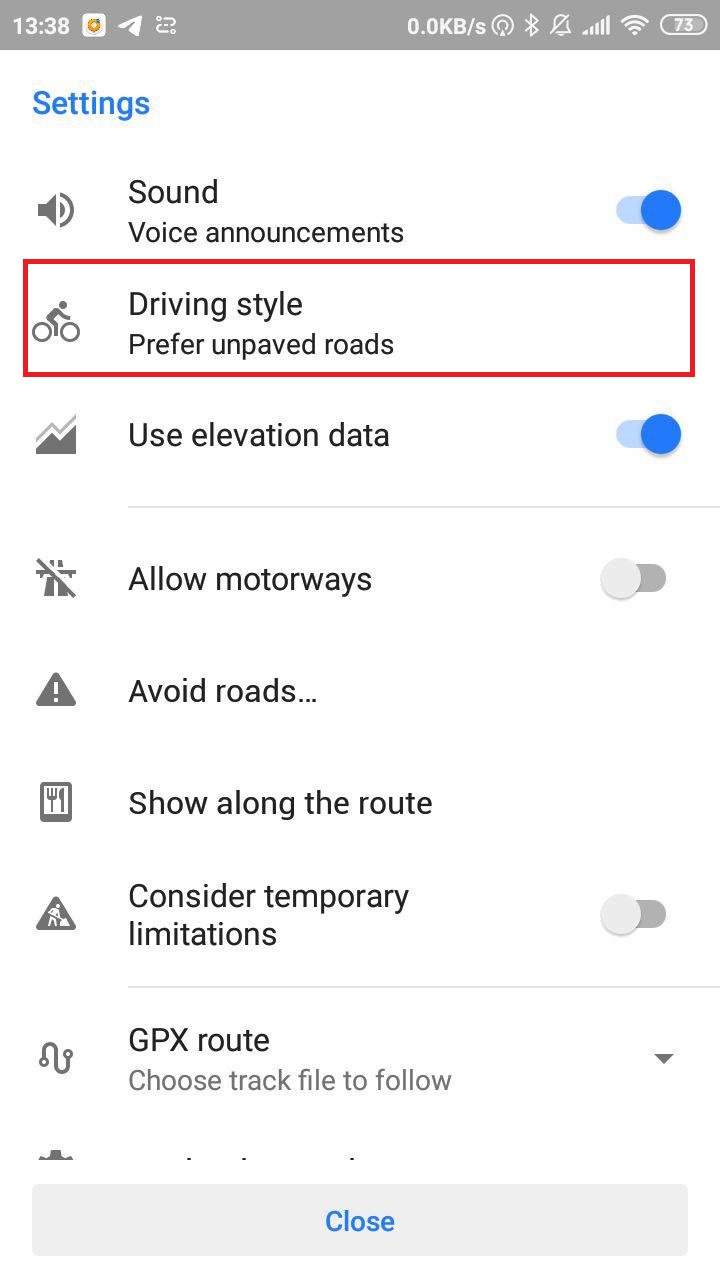Toggle Sound voice announcements switch
This screenshot has width=720, height=1280.
point(648,211)
